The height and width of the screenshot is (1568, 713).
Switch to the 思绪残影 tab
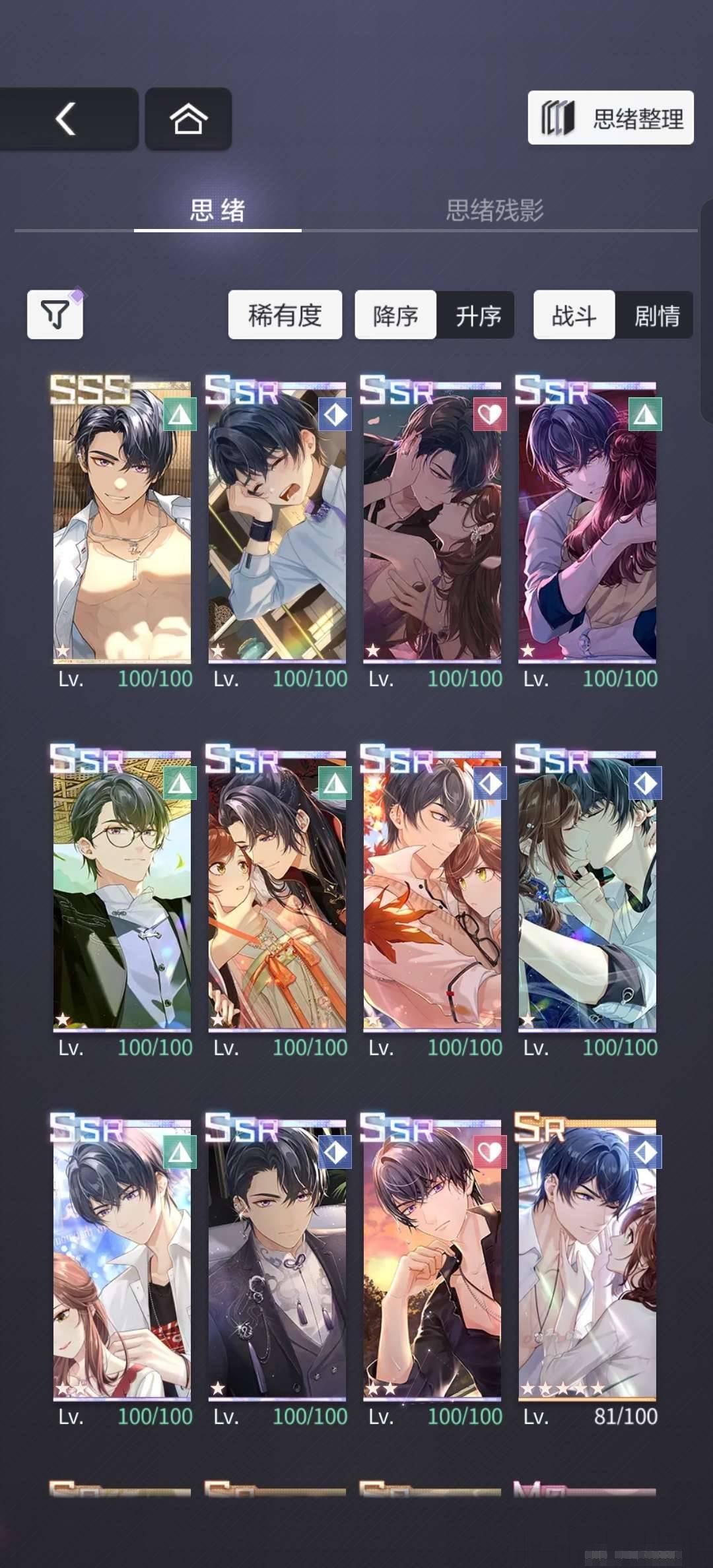[x=494, y=211]
